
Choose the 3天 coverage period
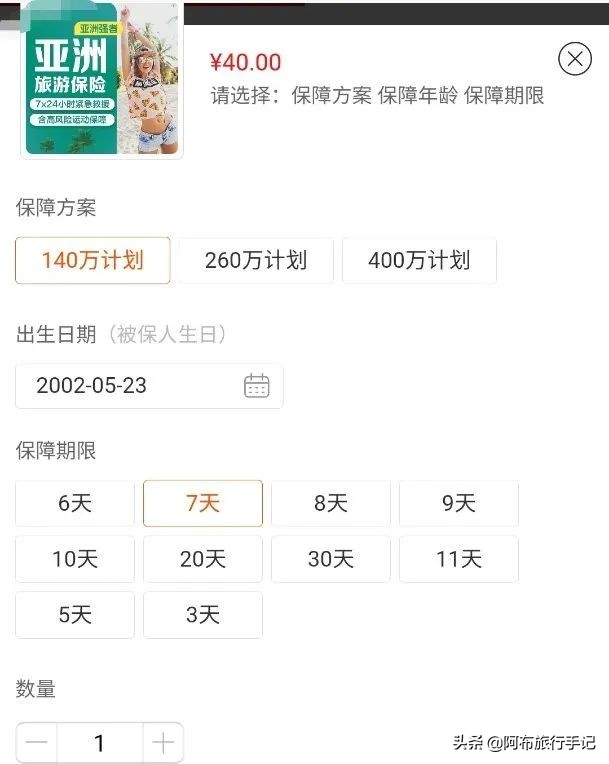[203, 615]
